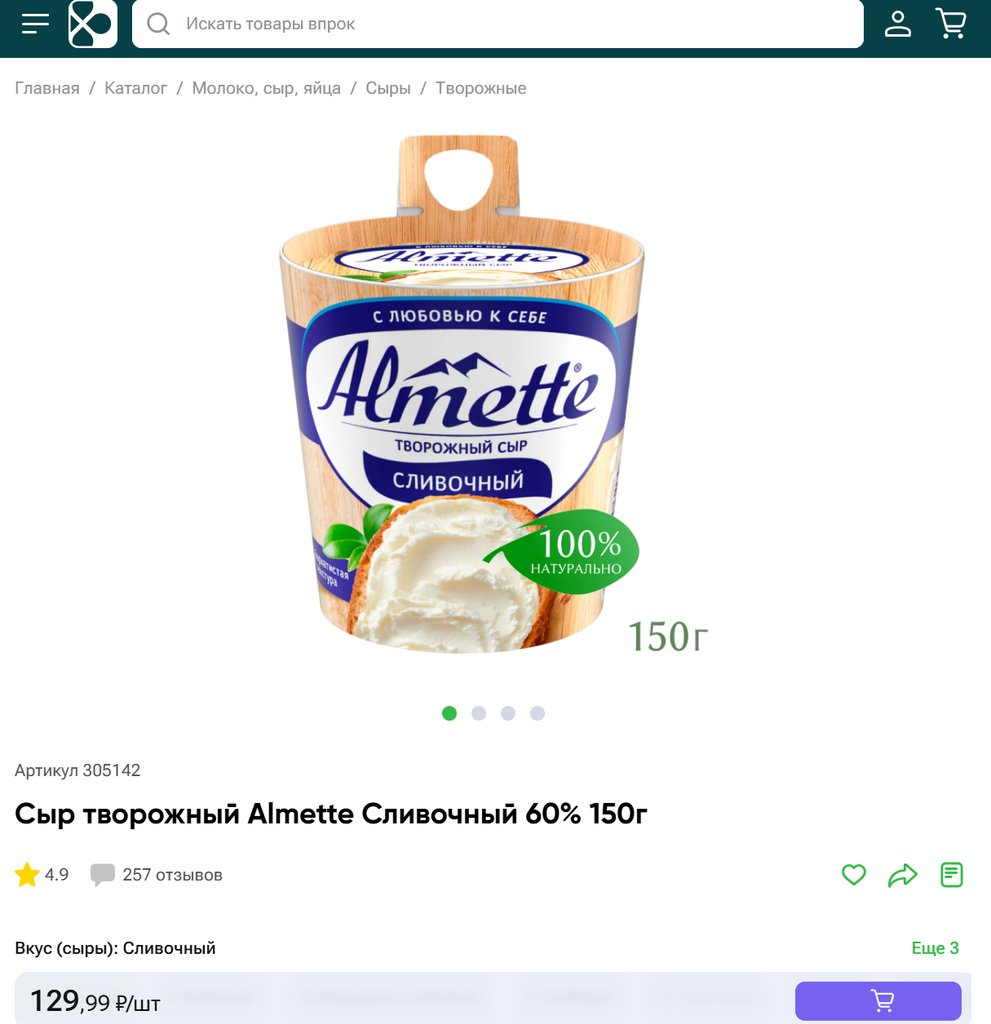Open the user profile icon
This screenshot has height=1024, width=991.
897,24
